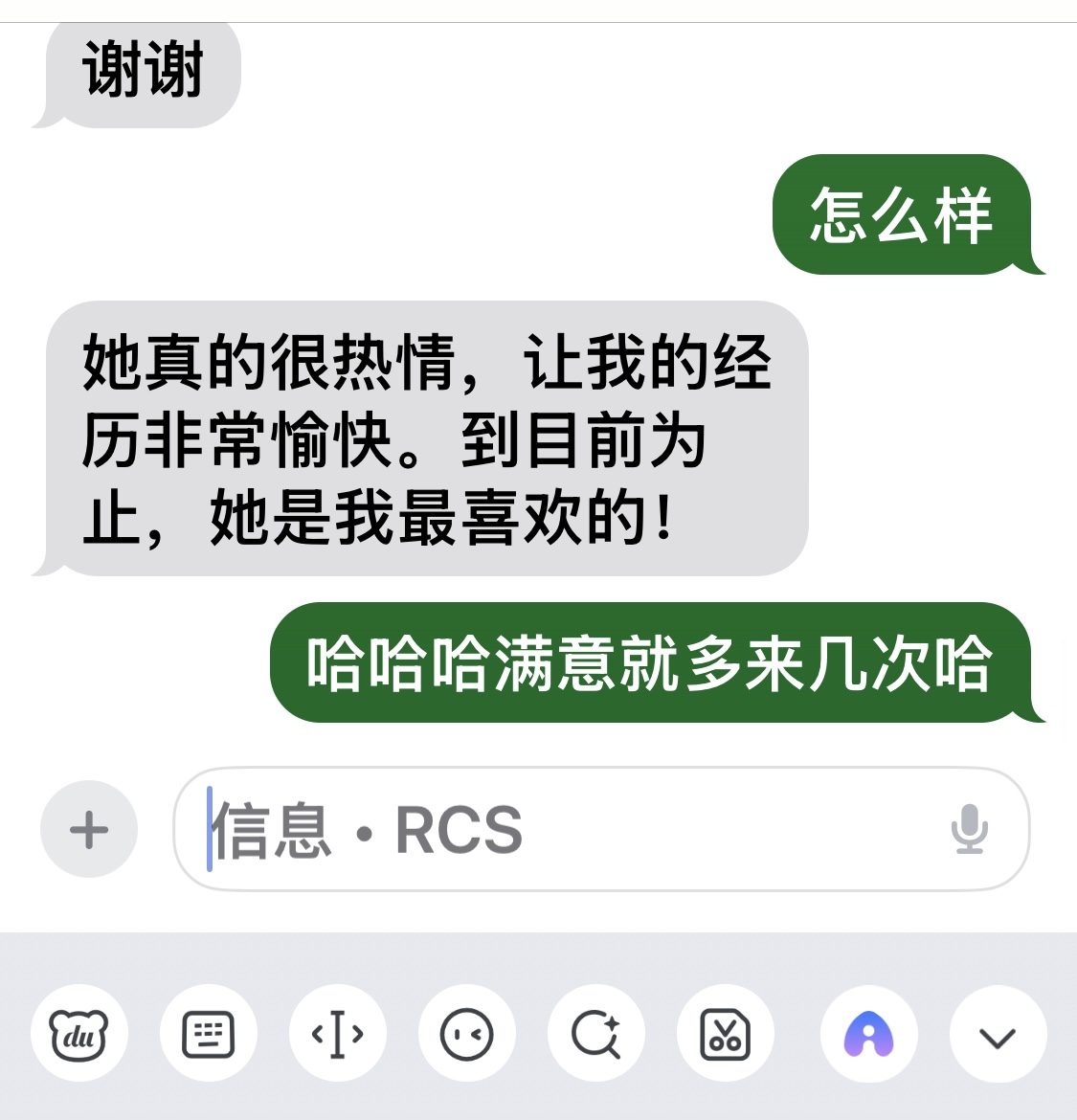This screenshot has height=1120, width=1077.
Task: Open cursor movement tool
Action: click(x=338, y=1035)
